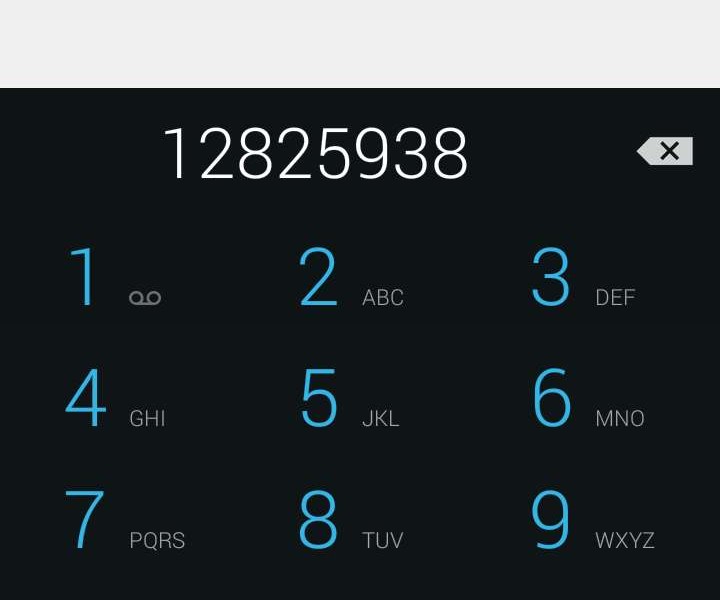
Task: Tap the 3 DEF key
Action: [x=582, y=279]
